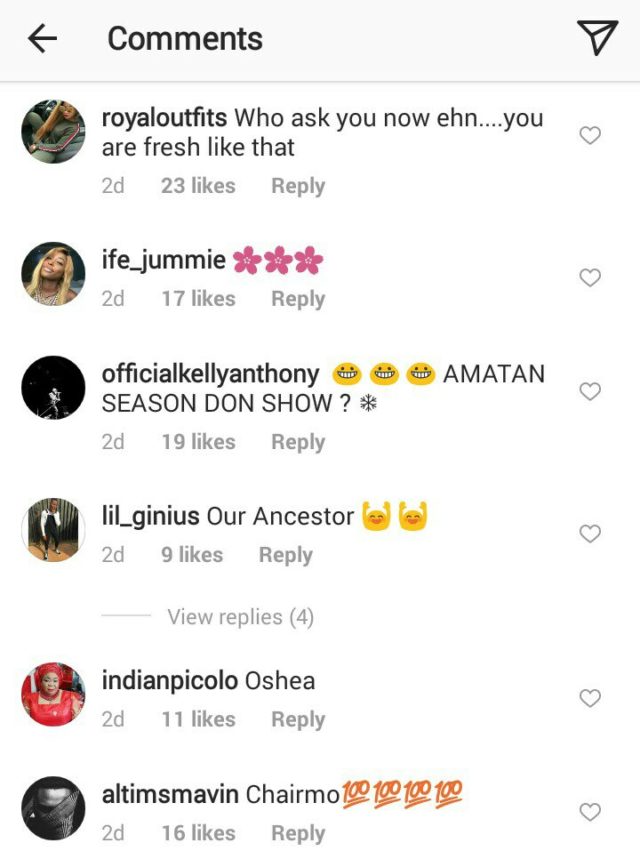The height and width of the screenshot is (859, 640).
Task: Like altimsmavin's Chairmo comment
Action: click(x=591, y=811)
